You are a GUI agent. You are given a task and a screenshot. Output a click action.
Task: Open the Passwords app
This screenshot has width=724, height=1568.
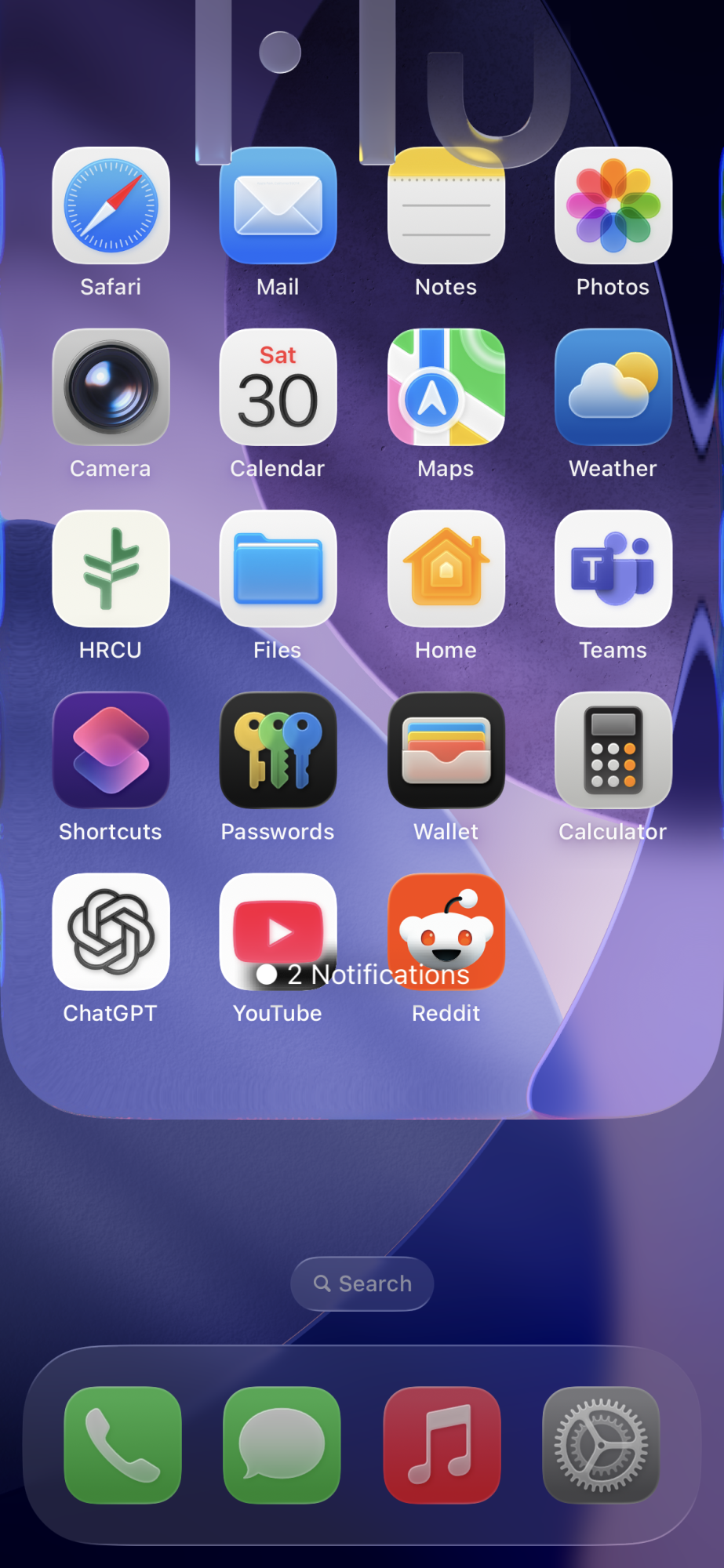[278, 750]
